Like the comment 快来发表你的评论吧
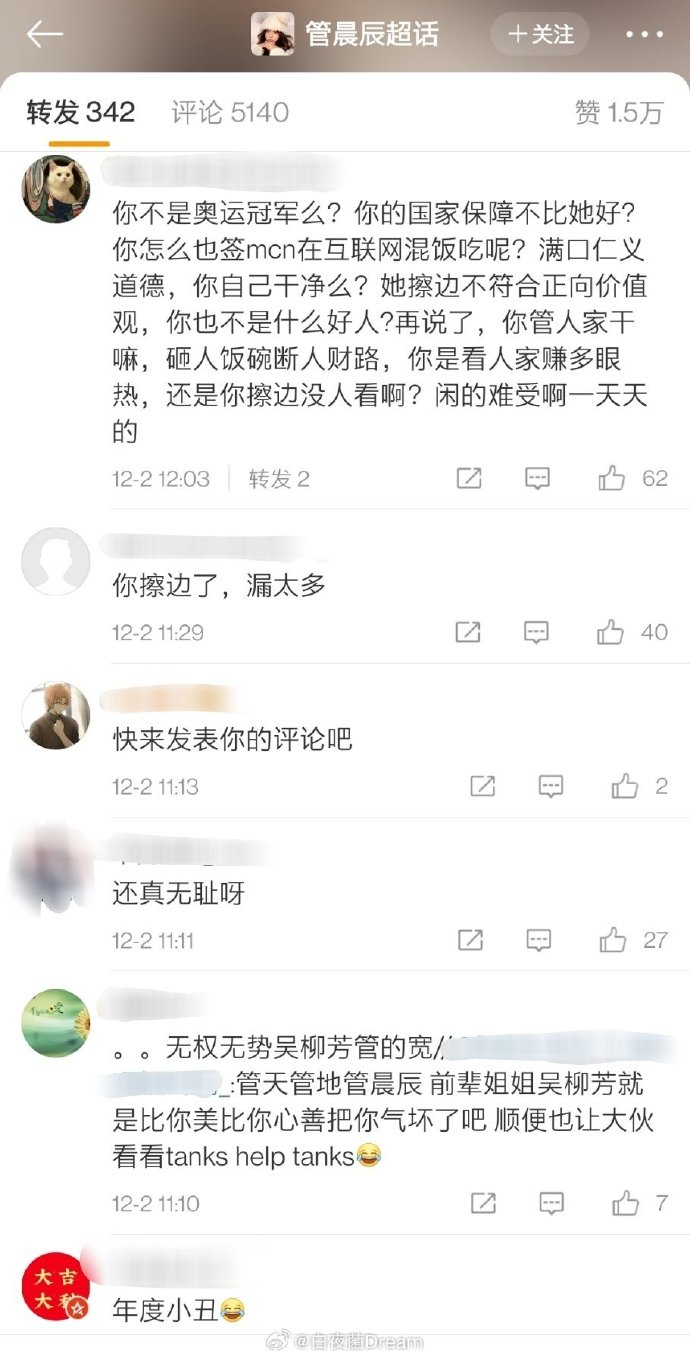Image resolution: width=690 pixels, height=1357 pixels. pyautogui.click(x=625, y=786)
